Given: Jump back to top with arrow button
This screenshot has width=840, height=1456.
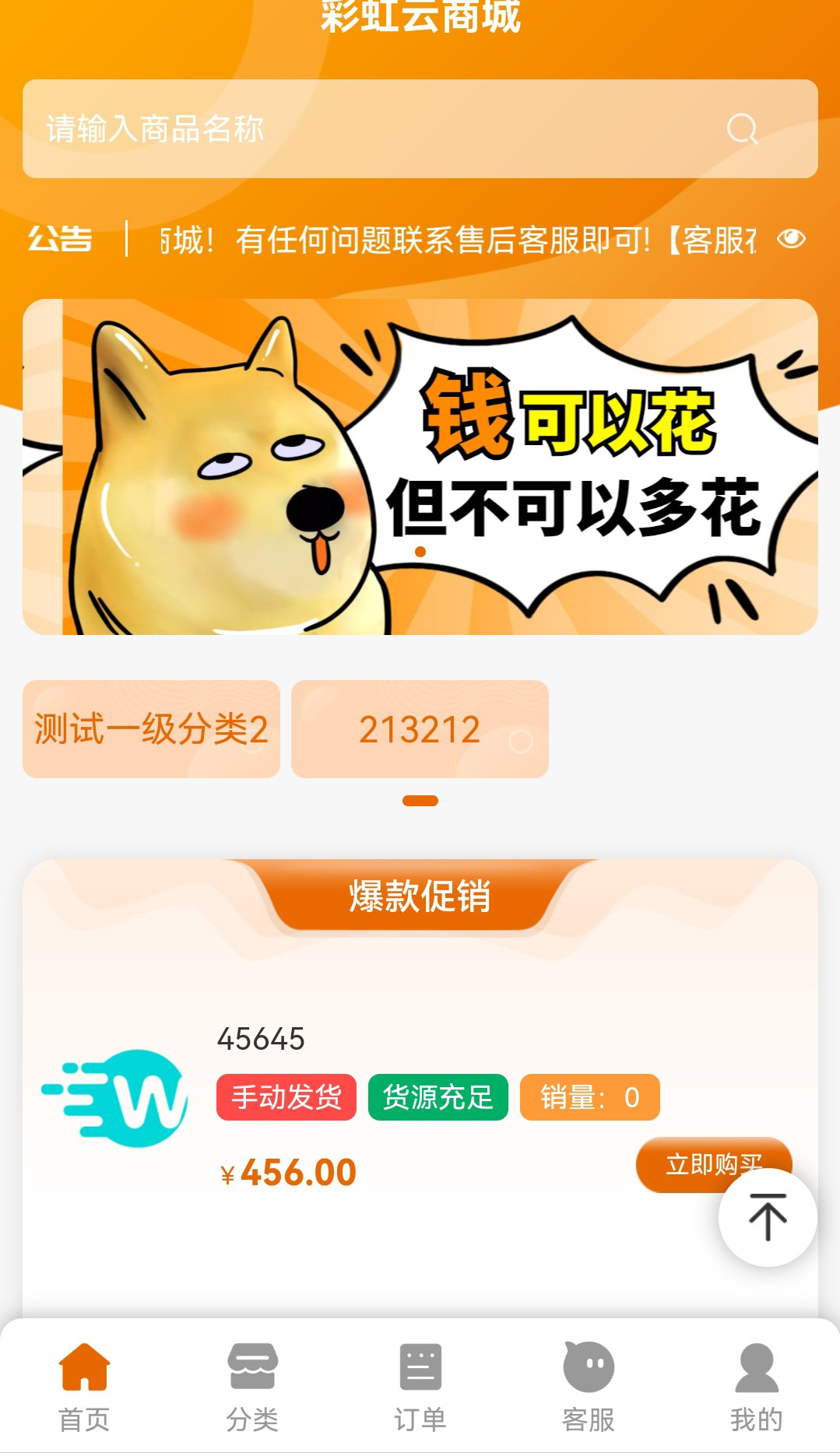Looking at the screenshot, I should pos(768,1217).
